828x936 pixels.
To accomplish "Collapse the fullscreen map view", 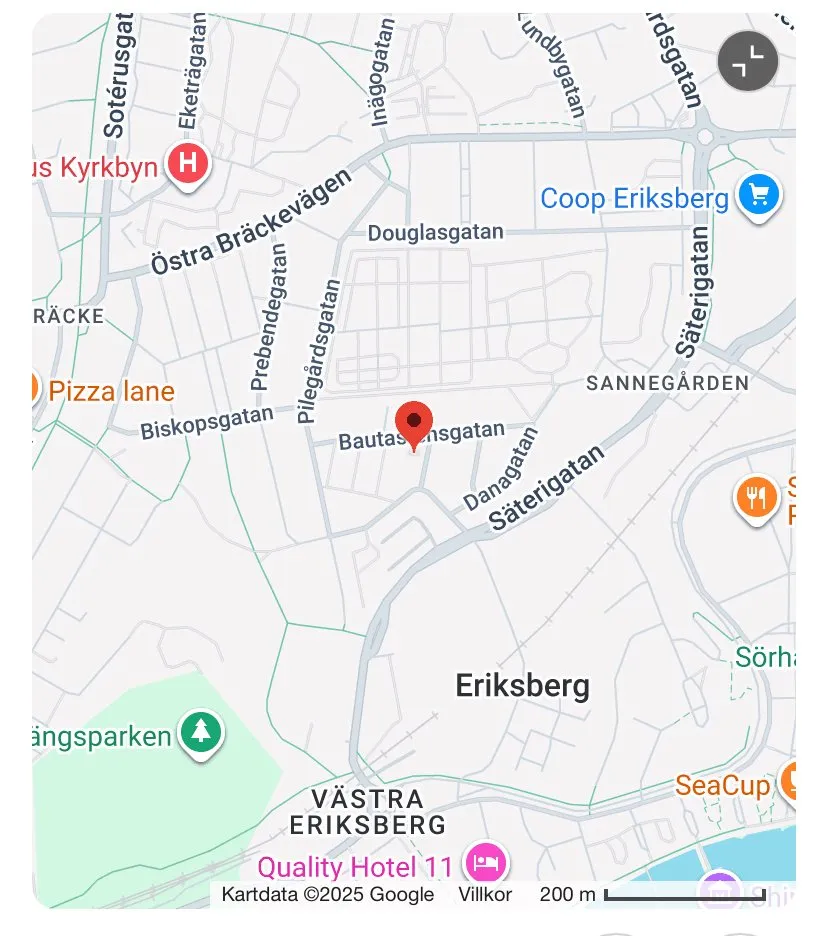I will coord(747,61).
